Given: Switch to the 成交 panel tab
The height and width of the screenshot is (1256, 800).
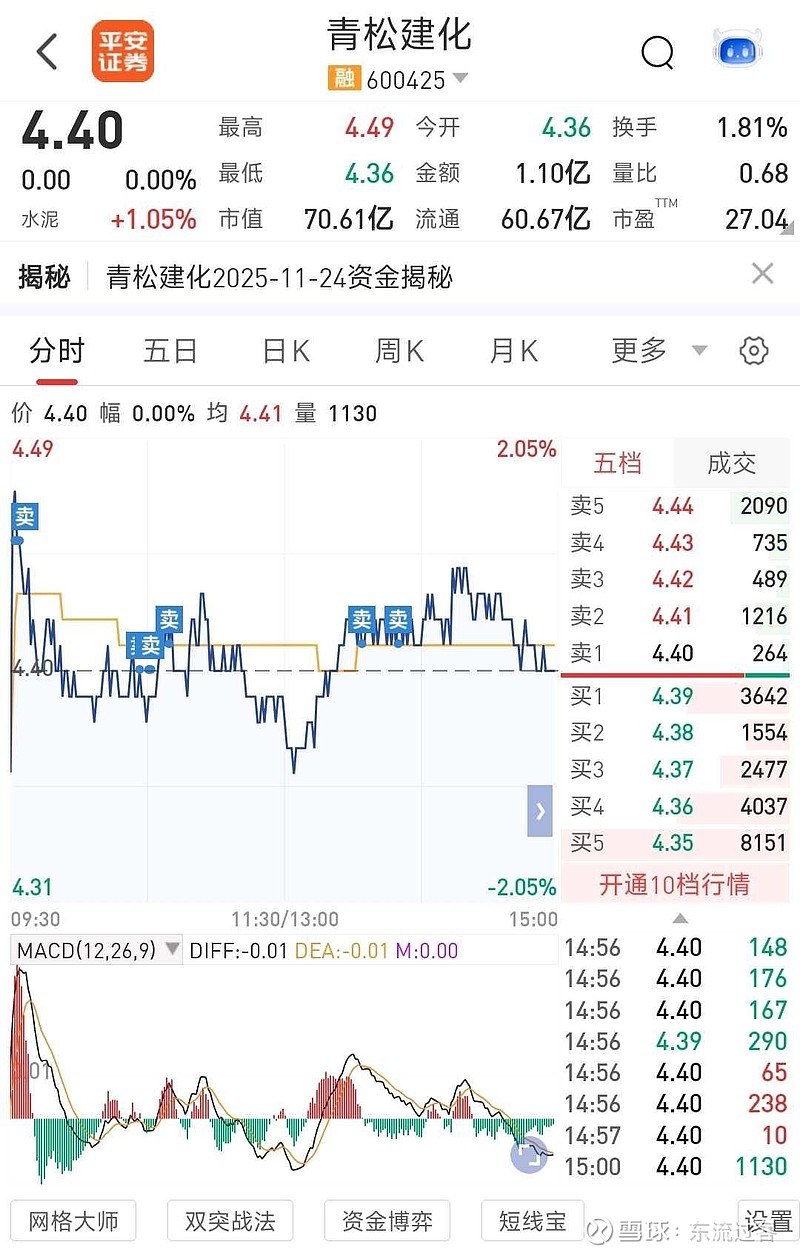Looking at the screenshot, I should tap(733, 464).
